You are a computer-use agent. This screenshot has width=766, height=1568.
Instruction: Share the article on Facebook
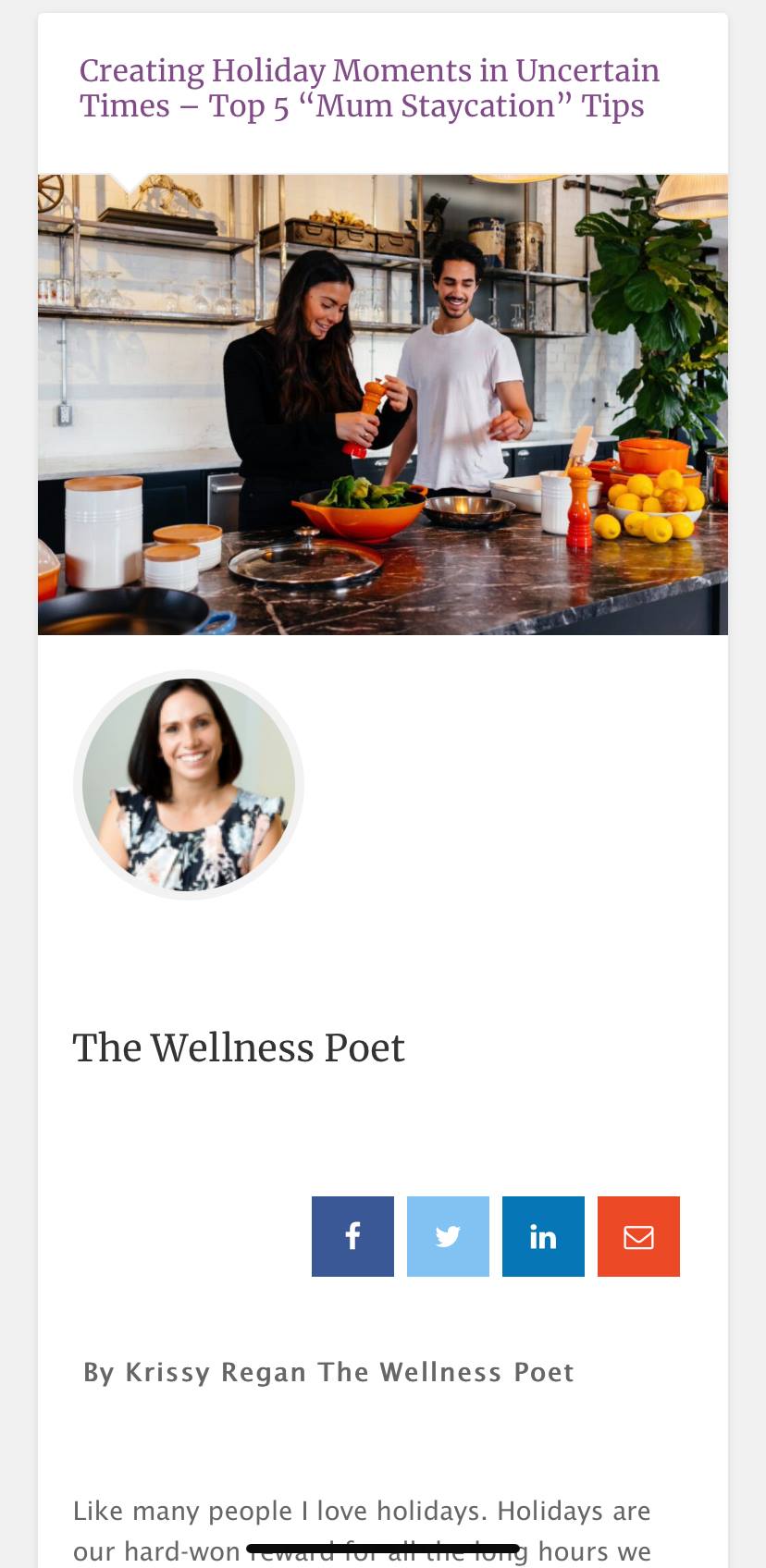point(352,1236)
